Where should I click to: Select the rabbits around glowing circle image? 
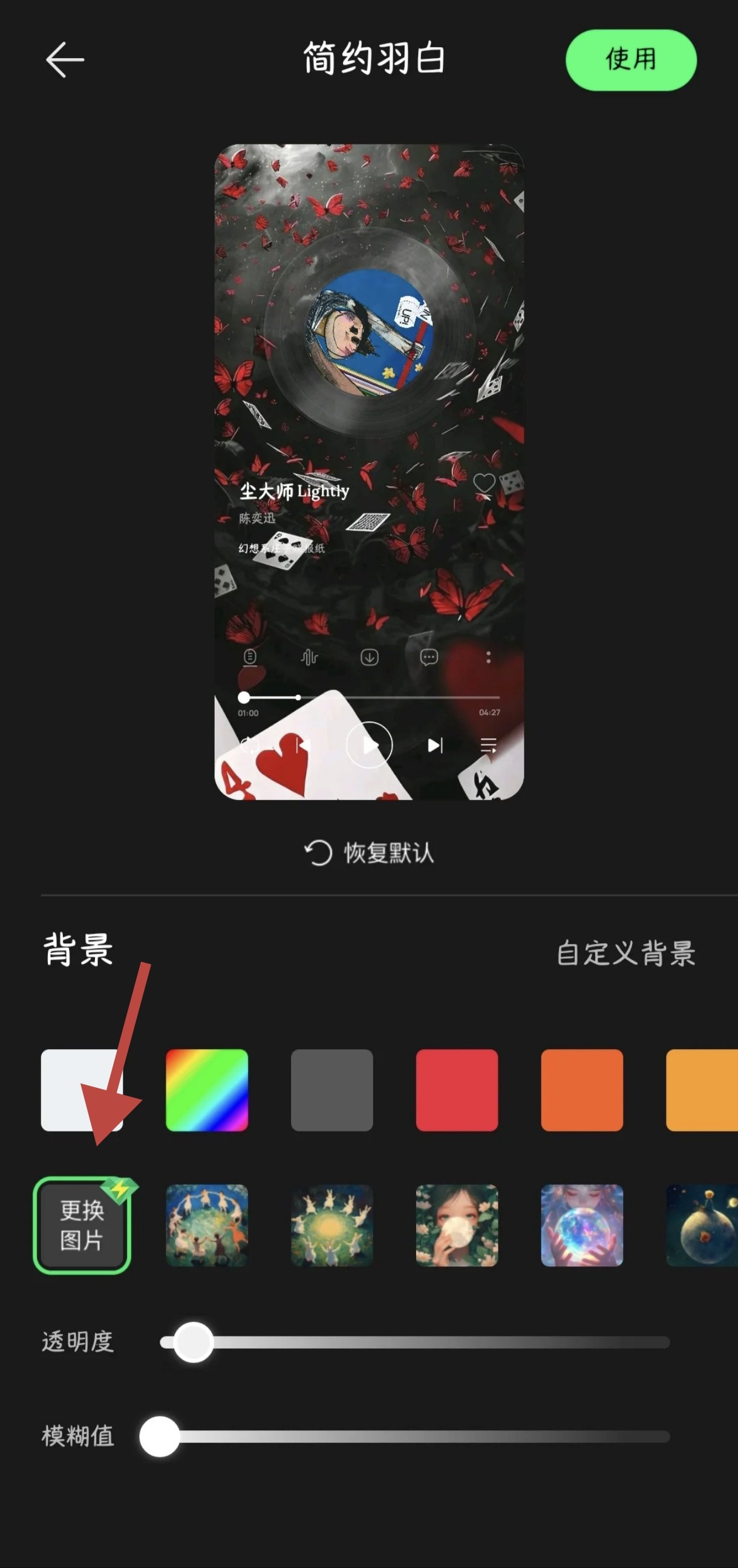[332, 1225]
